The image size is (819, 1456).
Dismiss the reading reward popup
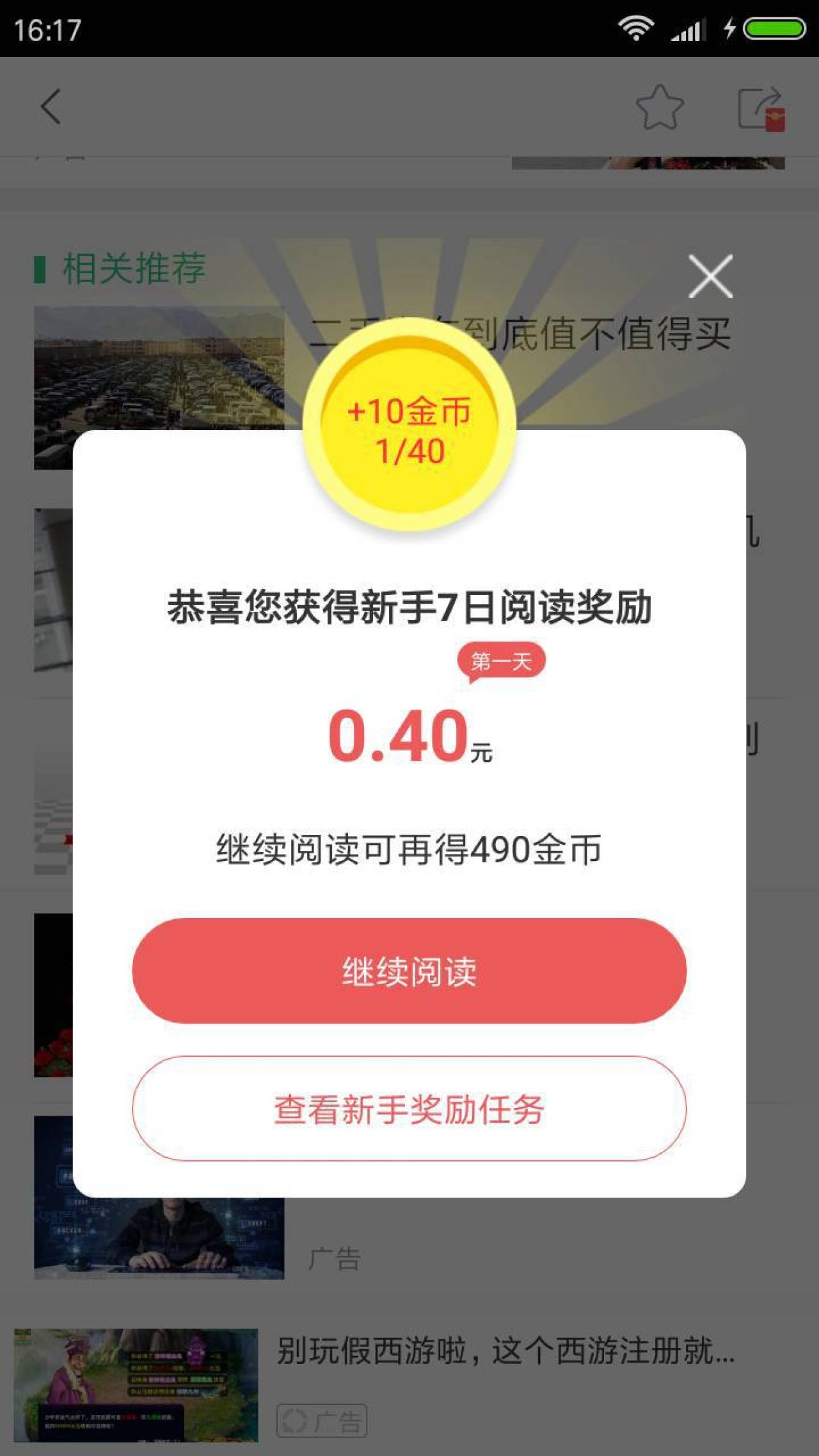tap(710, 276)
